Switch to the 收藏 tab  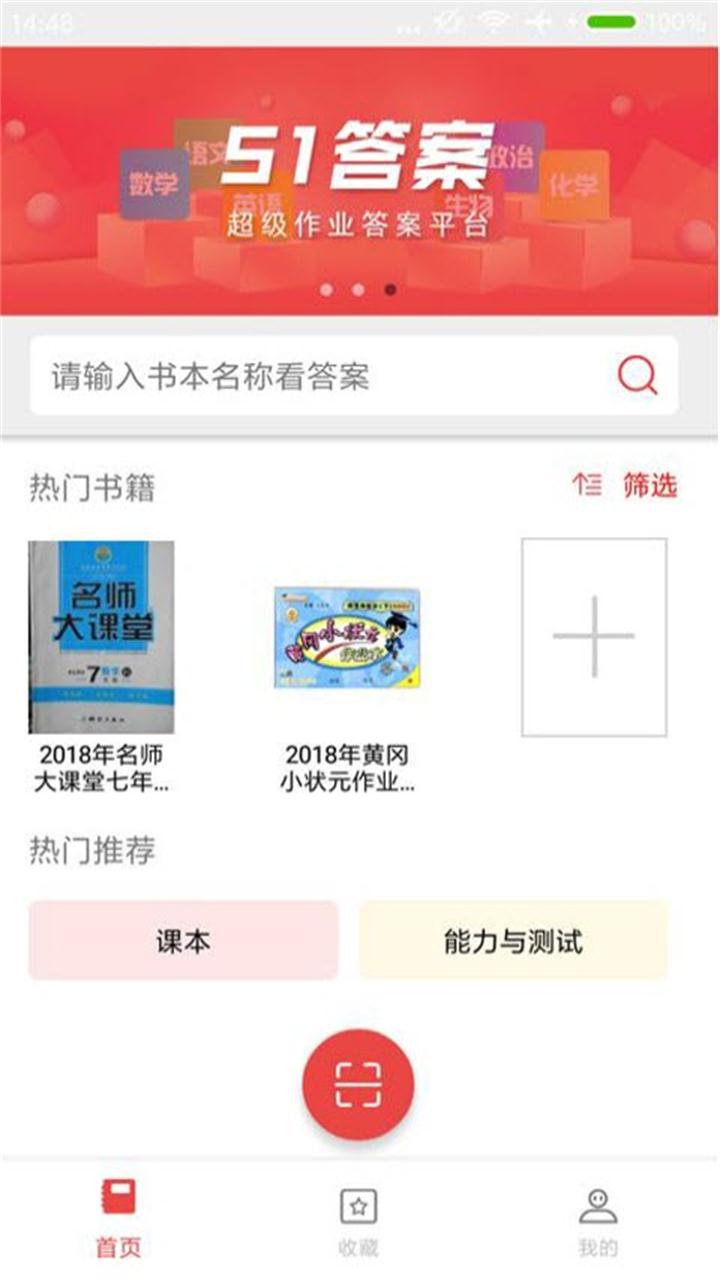tap(360, 1220)
